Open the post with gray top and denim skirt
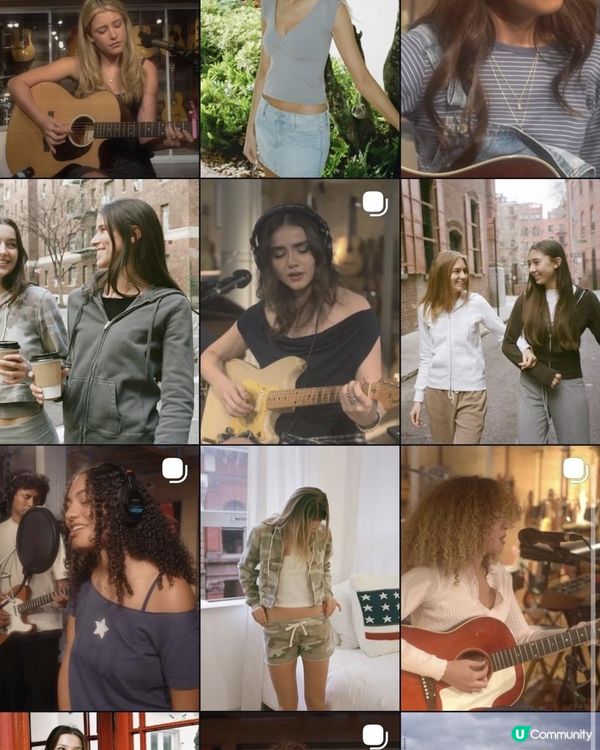Screen dimensions: 600x750 pyautogui.click(x=299, y=88)
